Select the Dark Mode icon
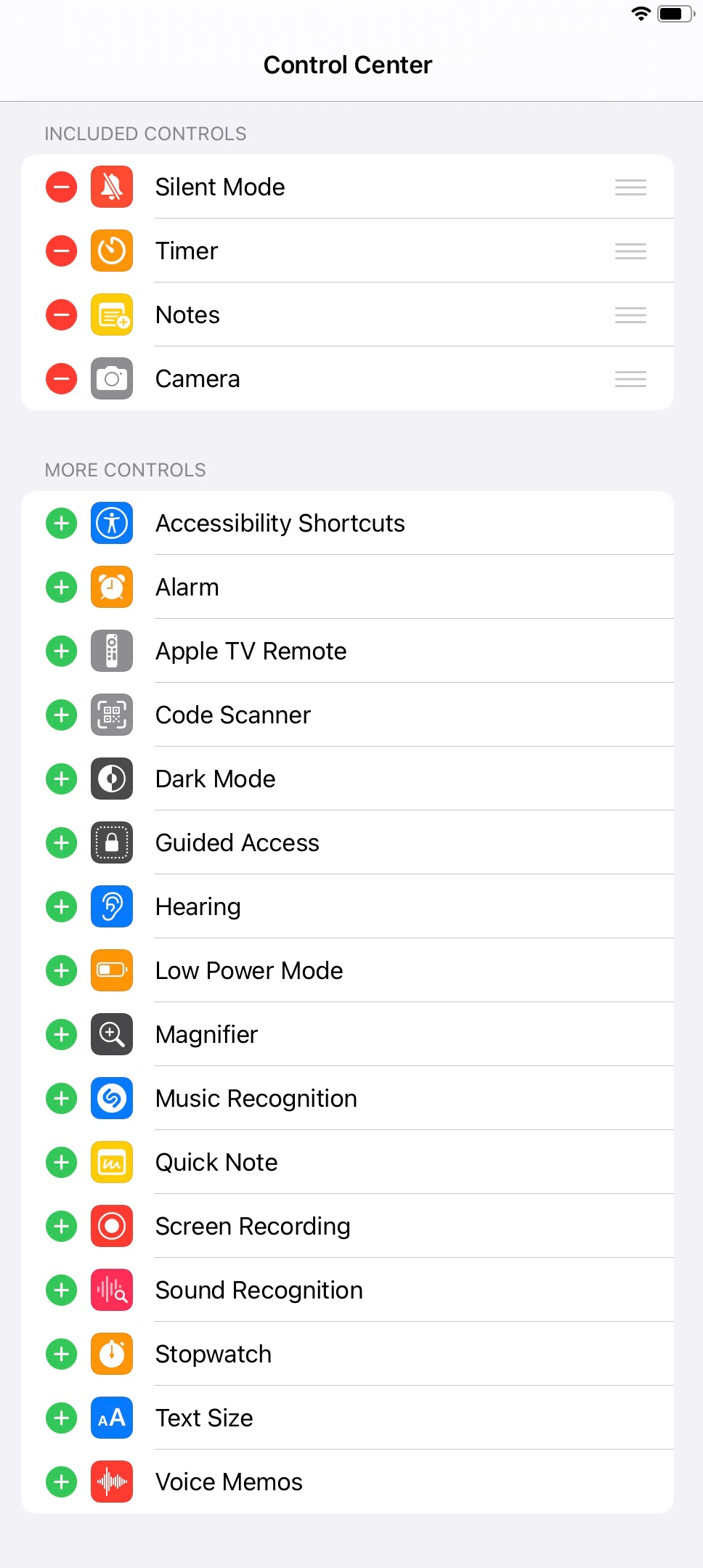 [111, 778]
